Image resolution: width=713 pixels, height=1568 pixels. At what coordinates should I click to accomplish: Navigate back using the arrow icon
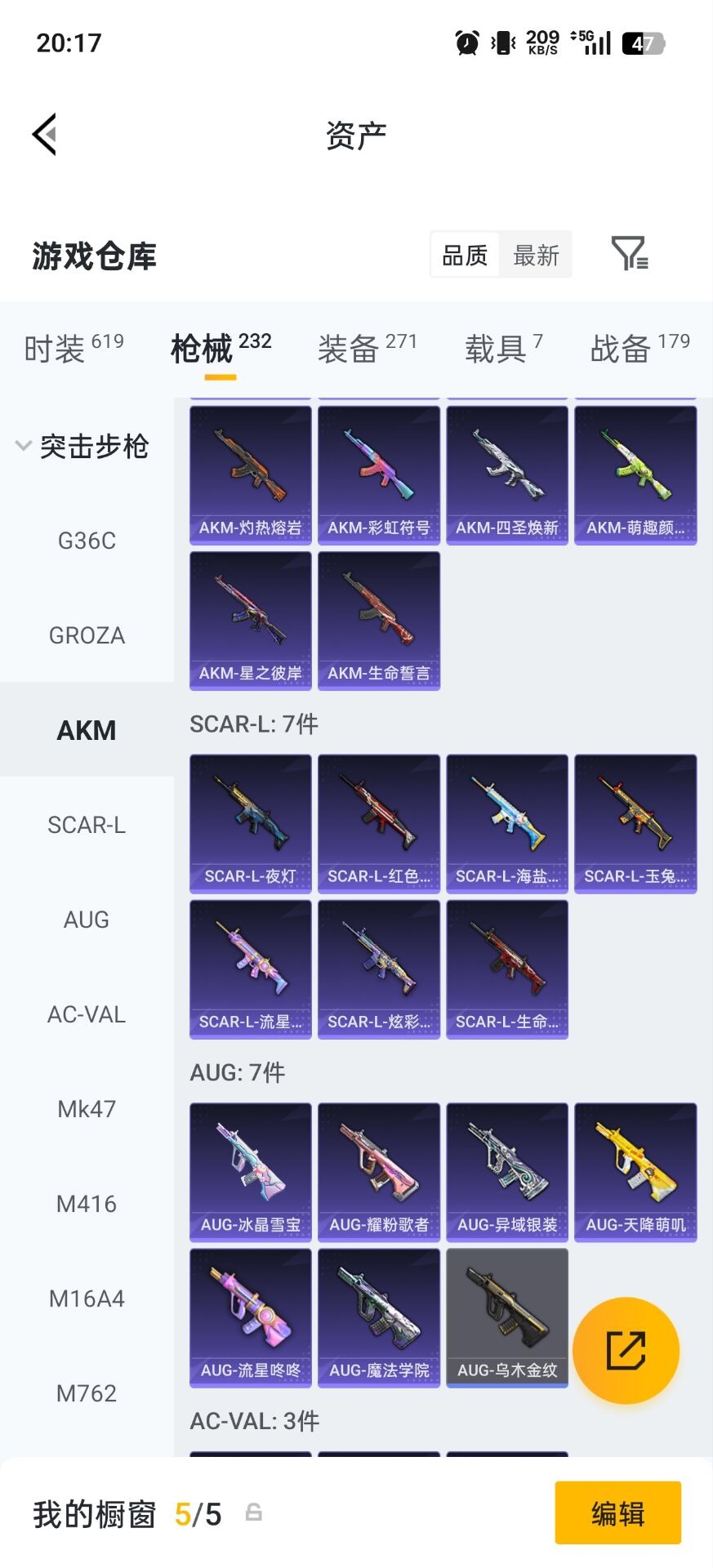coord(45,133)
